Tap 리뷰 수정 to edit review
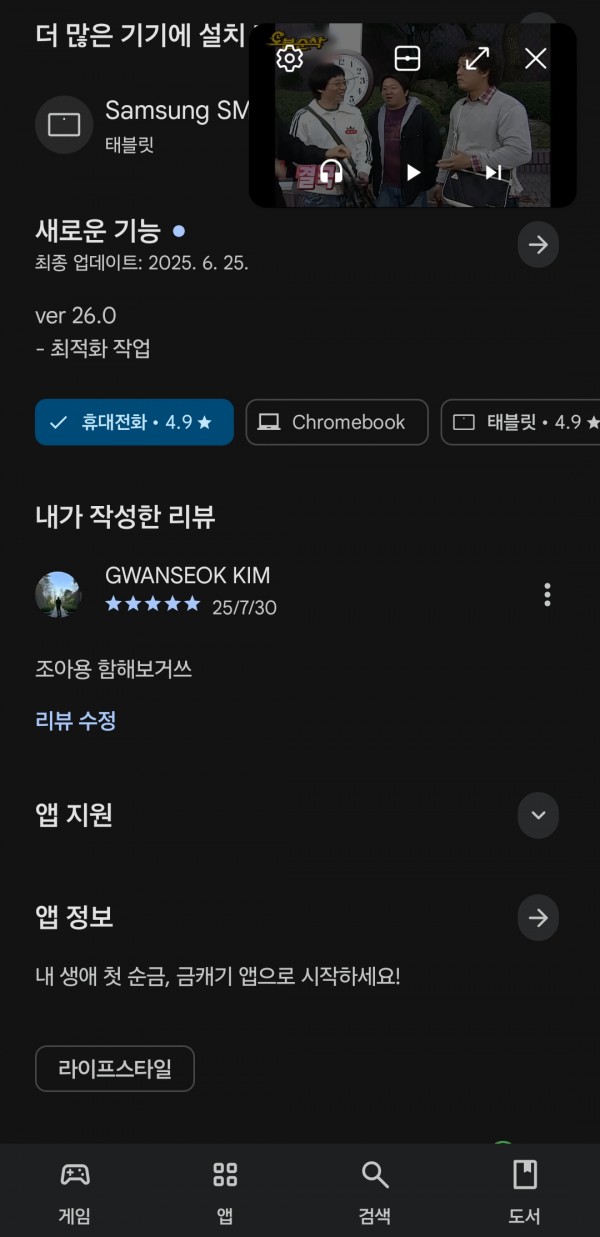 coord(76,721)
